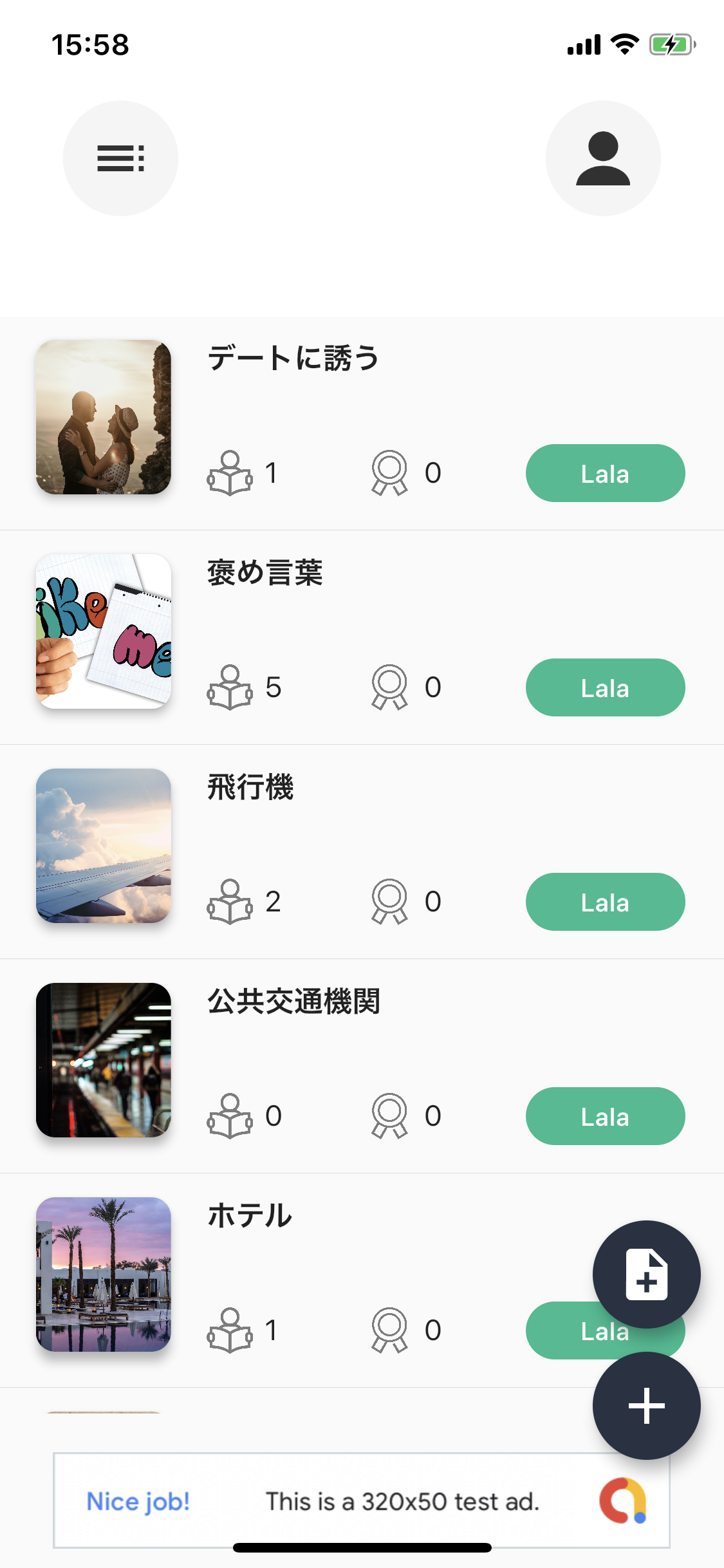The image size is (724, 1568).
Task: Open the デートに誘う lesson thumbnail
Action: click(x=104, y=417)
